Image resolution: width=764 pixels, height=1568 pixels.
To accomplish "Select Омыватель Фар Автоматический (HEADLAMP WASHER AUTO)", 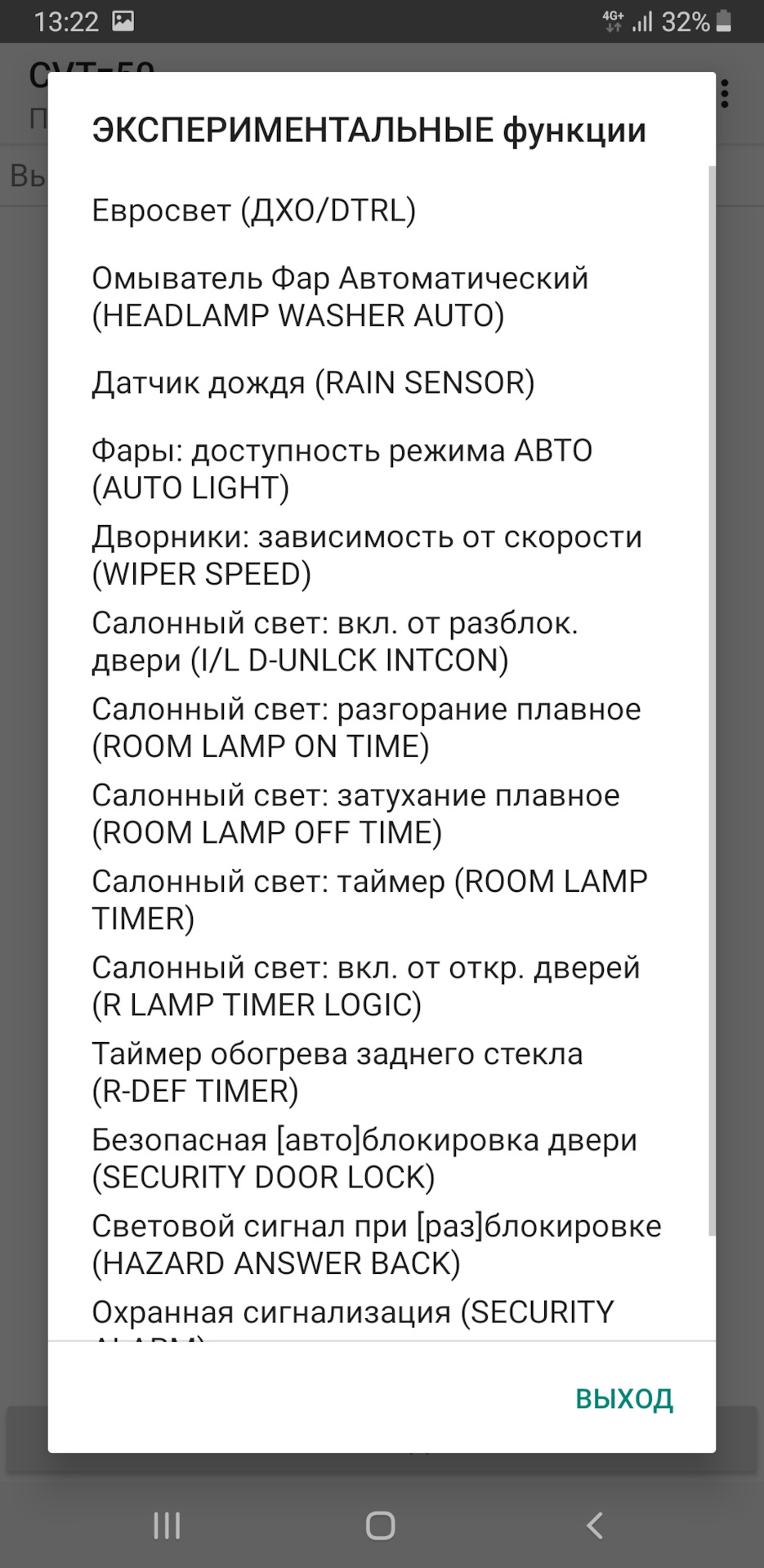I will click(x=339, y=297).
